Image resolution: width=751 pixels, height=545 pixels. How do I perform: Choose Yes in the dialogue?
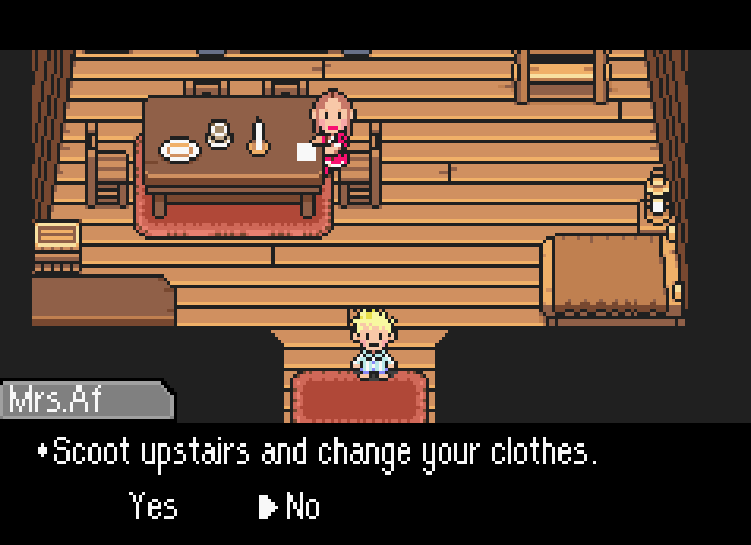click(x=153, y=506)
